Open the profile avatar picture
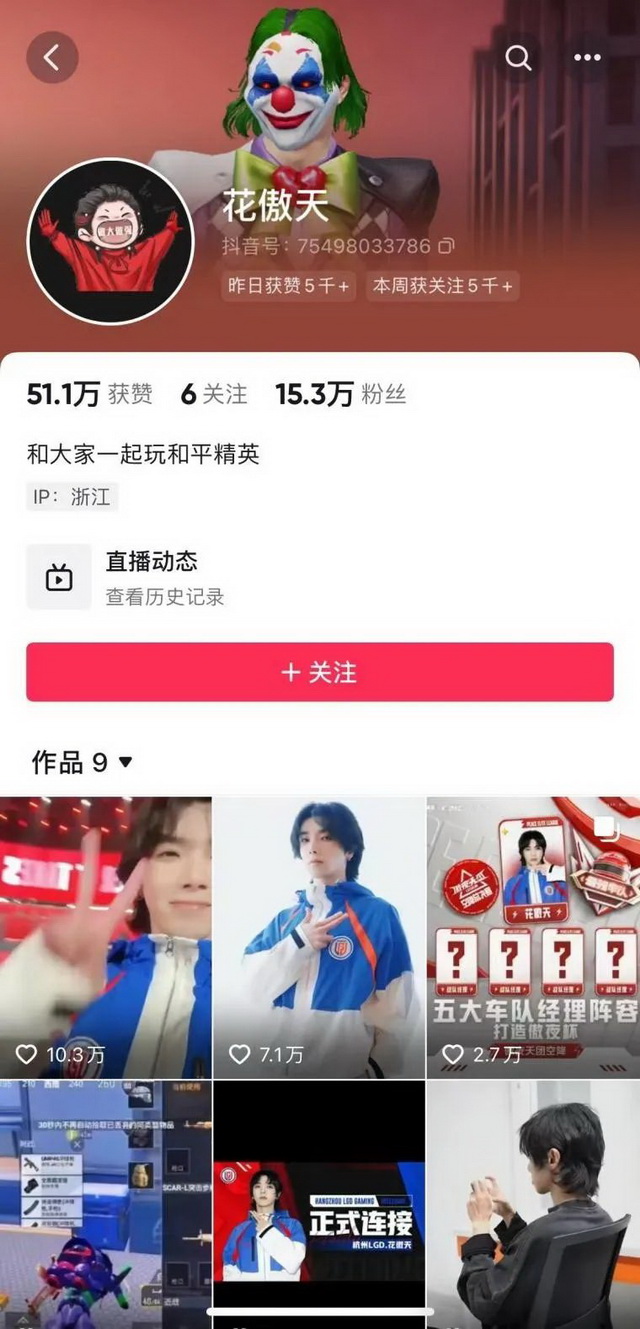 (x=109, y=241)
